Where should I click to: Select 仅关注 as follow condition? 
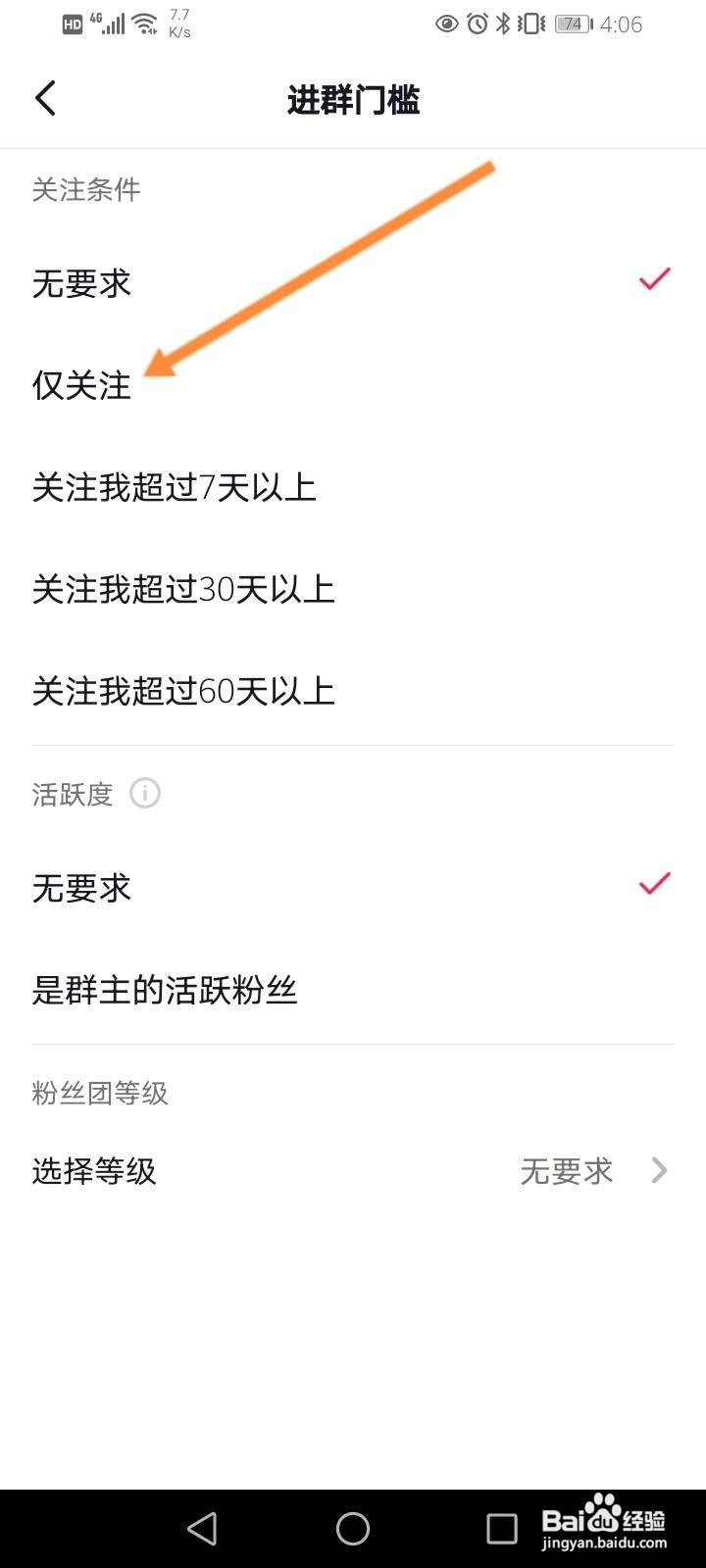click(x=79, y=386)
